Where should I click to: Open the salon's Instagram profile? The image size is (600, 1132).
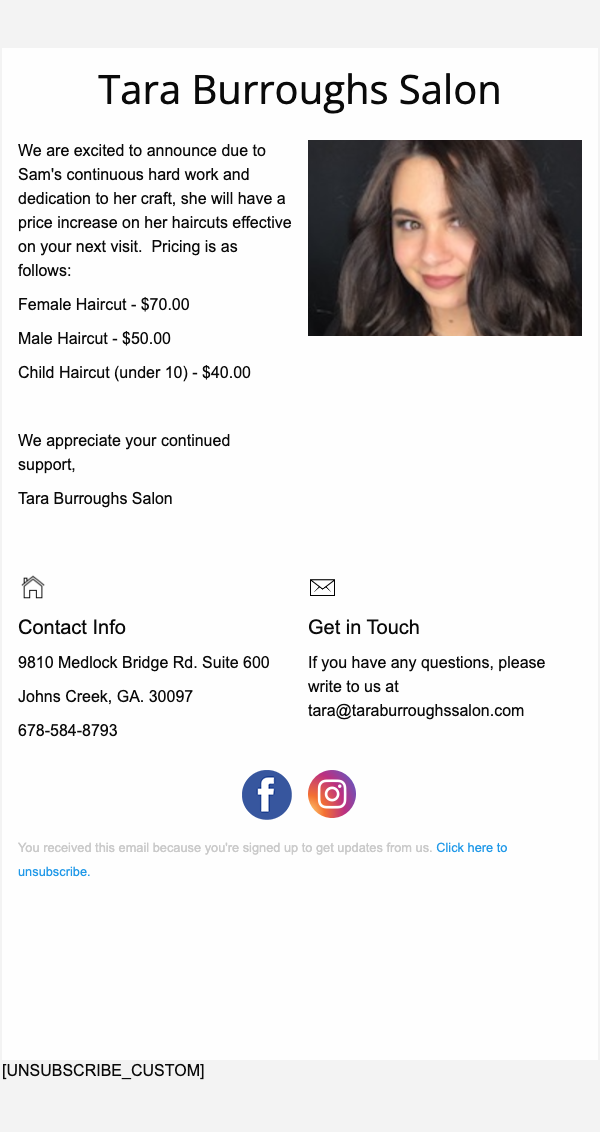(332, 795)
